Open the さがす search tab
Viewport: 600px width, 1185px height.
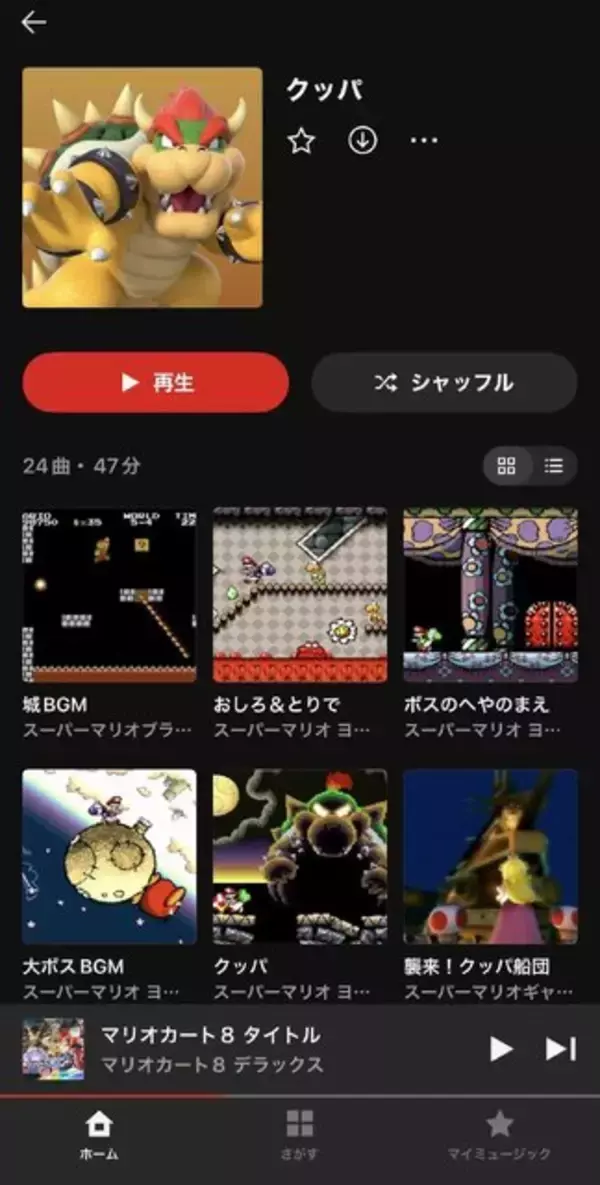pos(300,1135)
